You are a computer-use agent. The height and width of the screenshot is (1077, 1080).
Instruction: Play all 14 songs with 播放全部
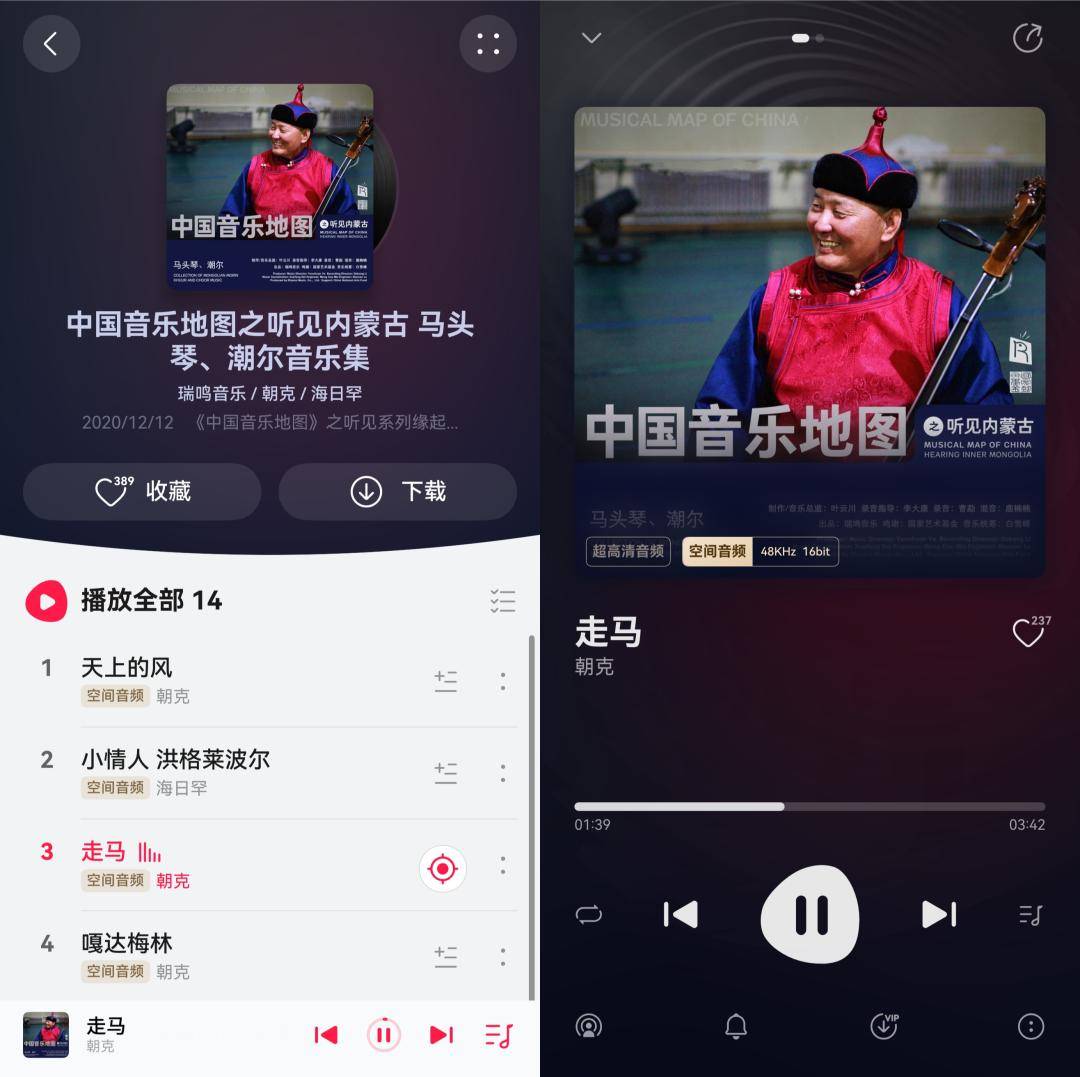click(x=124, y=600)
